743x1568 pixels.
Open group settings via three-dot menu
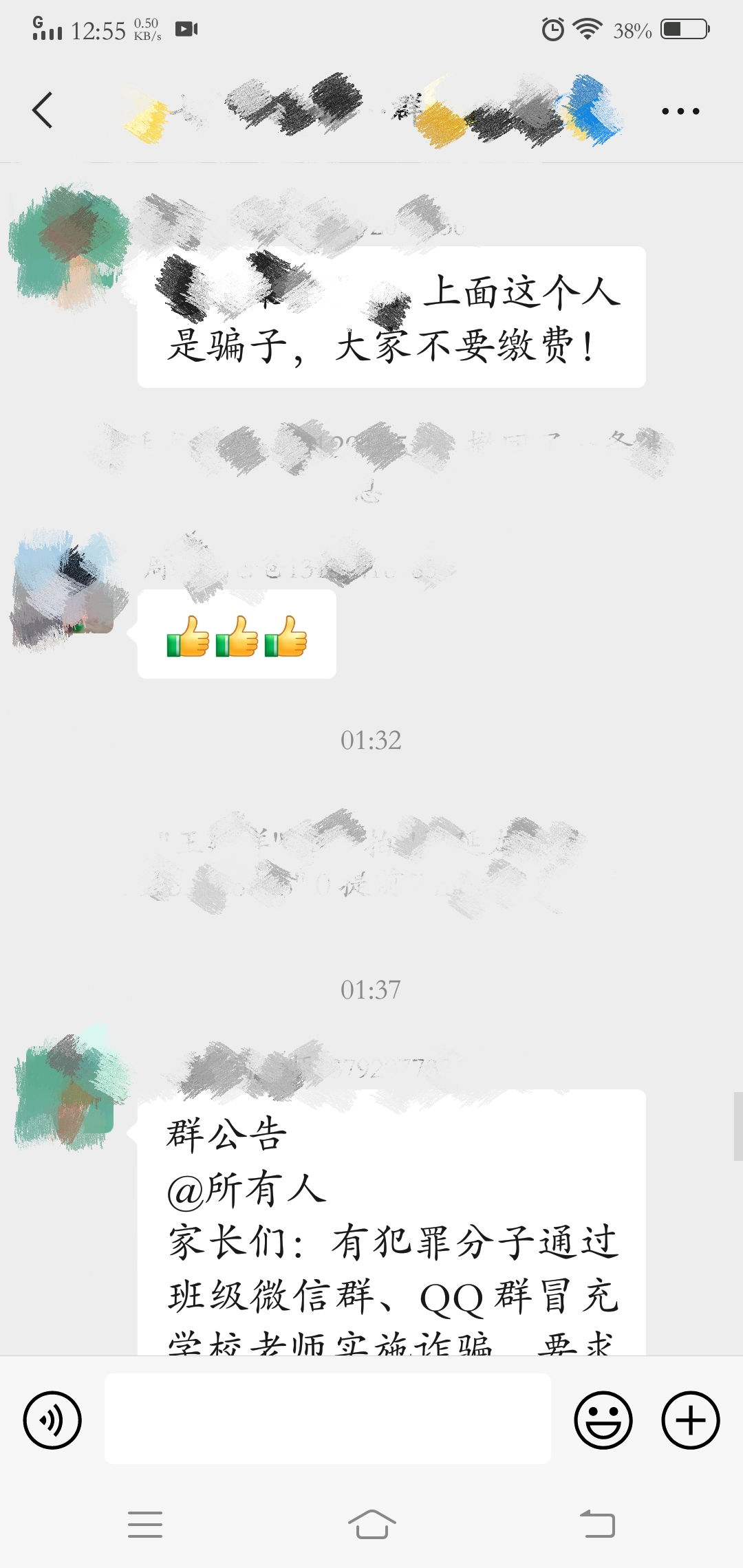(680, 110)
